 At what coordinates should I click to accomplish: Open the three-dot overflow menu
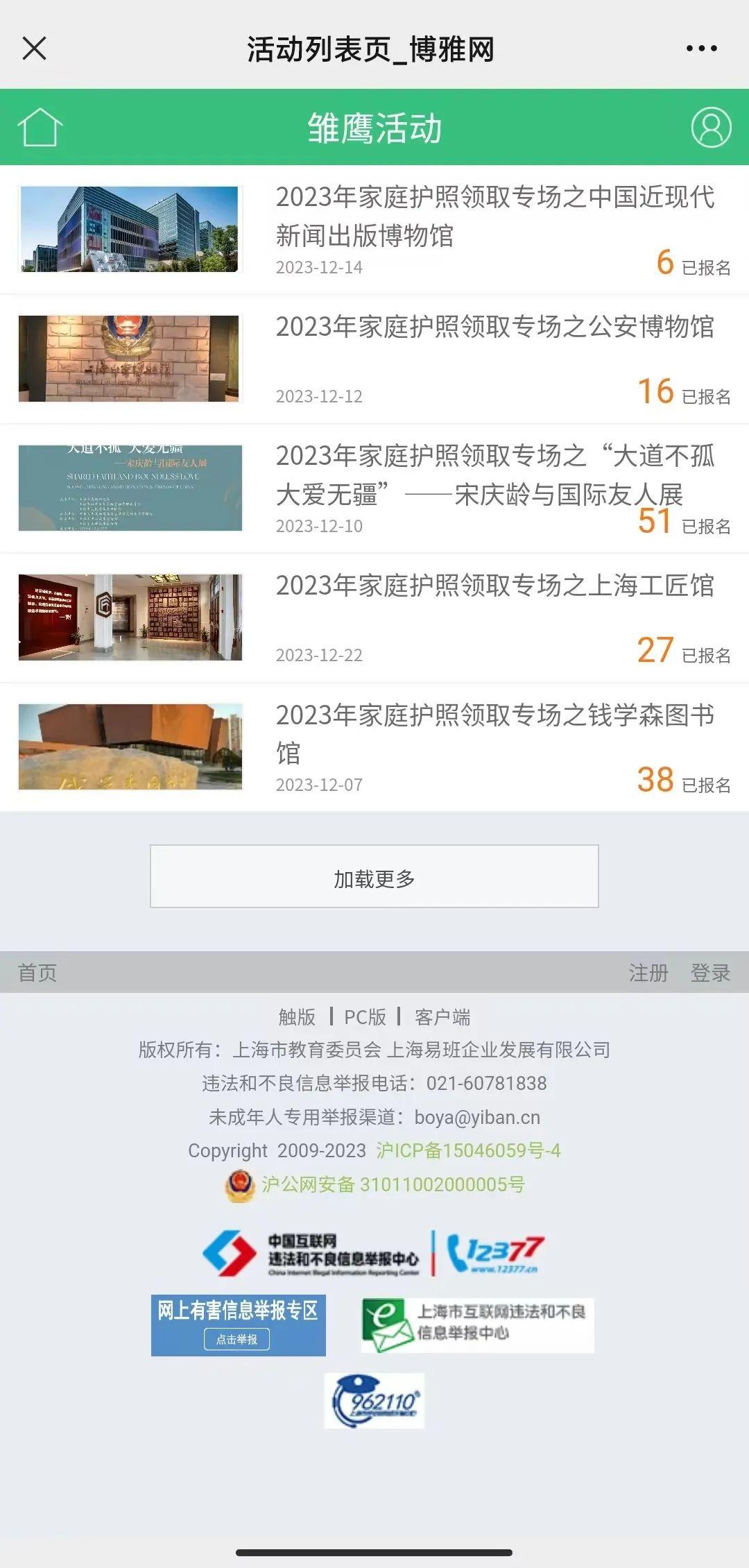click(x=701, y=49)
